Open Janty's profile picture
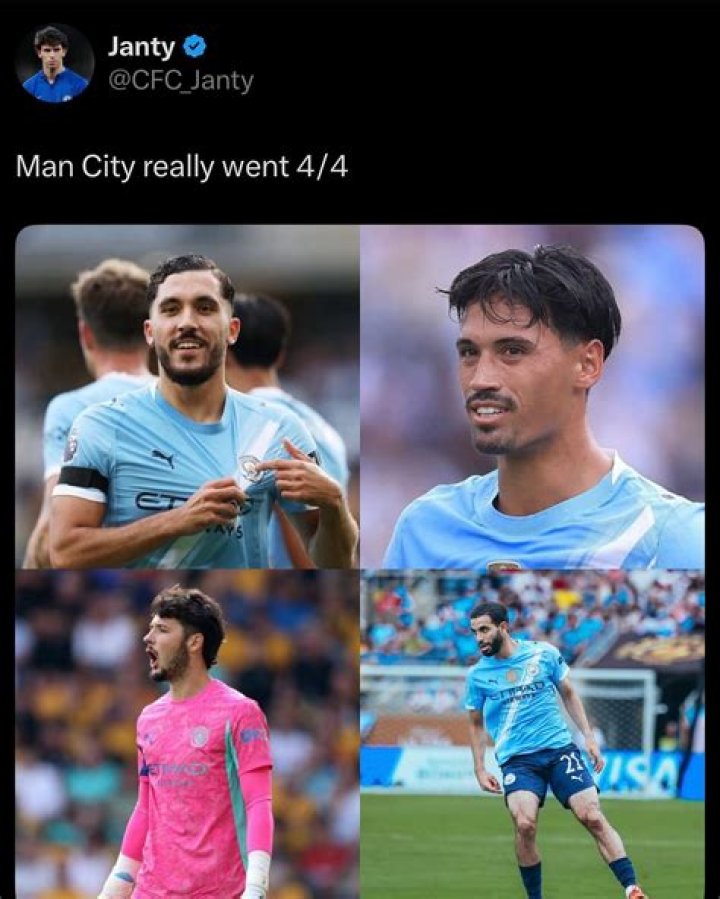720x899 pixels. [x=54, y=63]
